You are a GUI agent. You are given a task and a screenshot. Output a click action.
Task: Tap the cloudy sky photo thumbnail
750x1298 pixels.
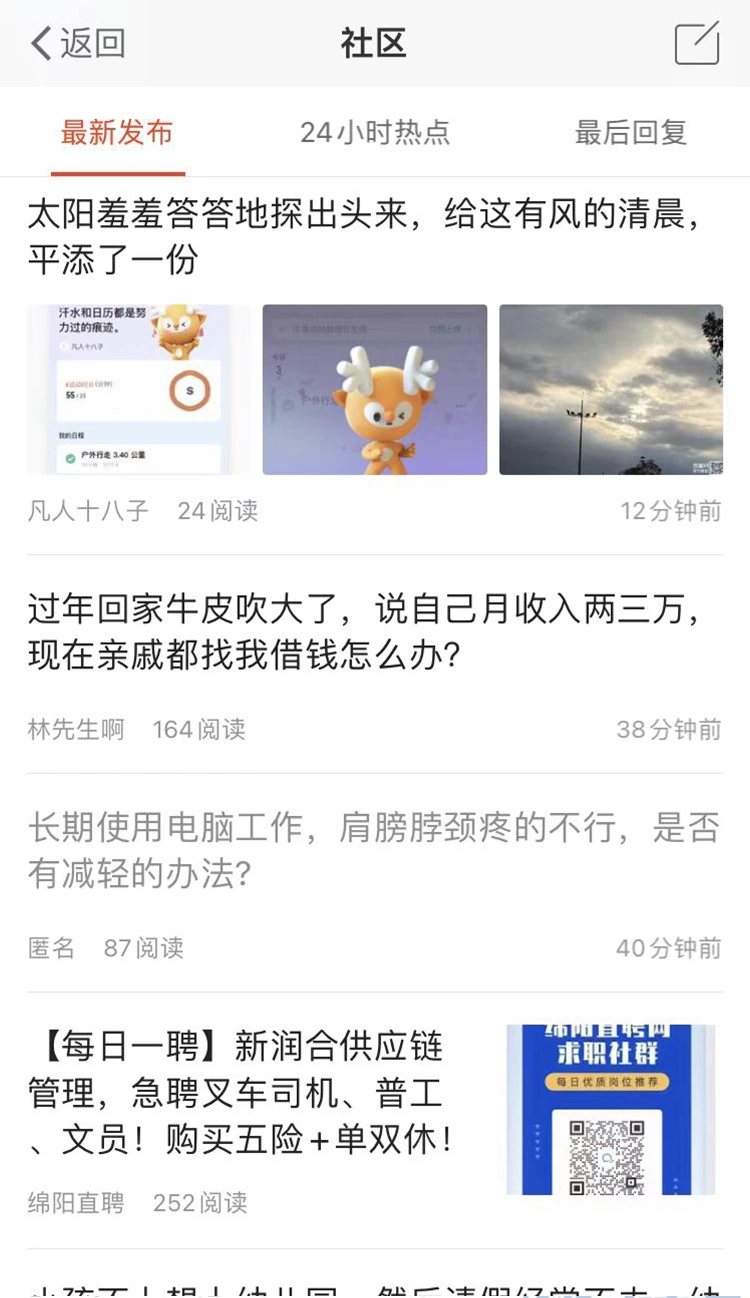pyautogui.click(x=611, y=388)
